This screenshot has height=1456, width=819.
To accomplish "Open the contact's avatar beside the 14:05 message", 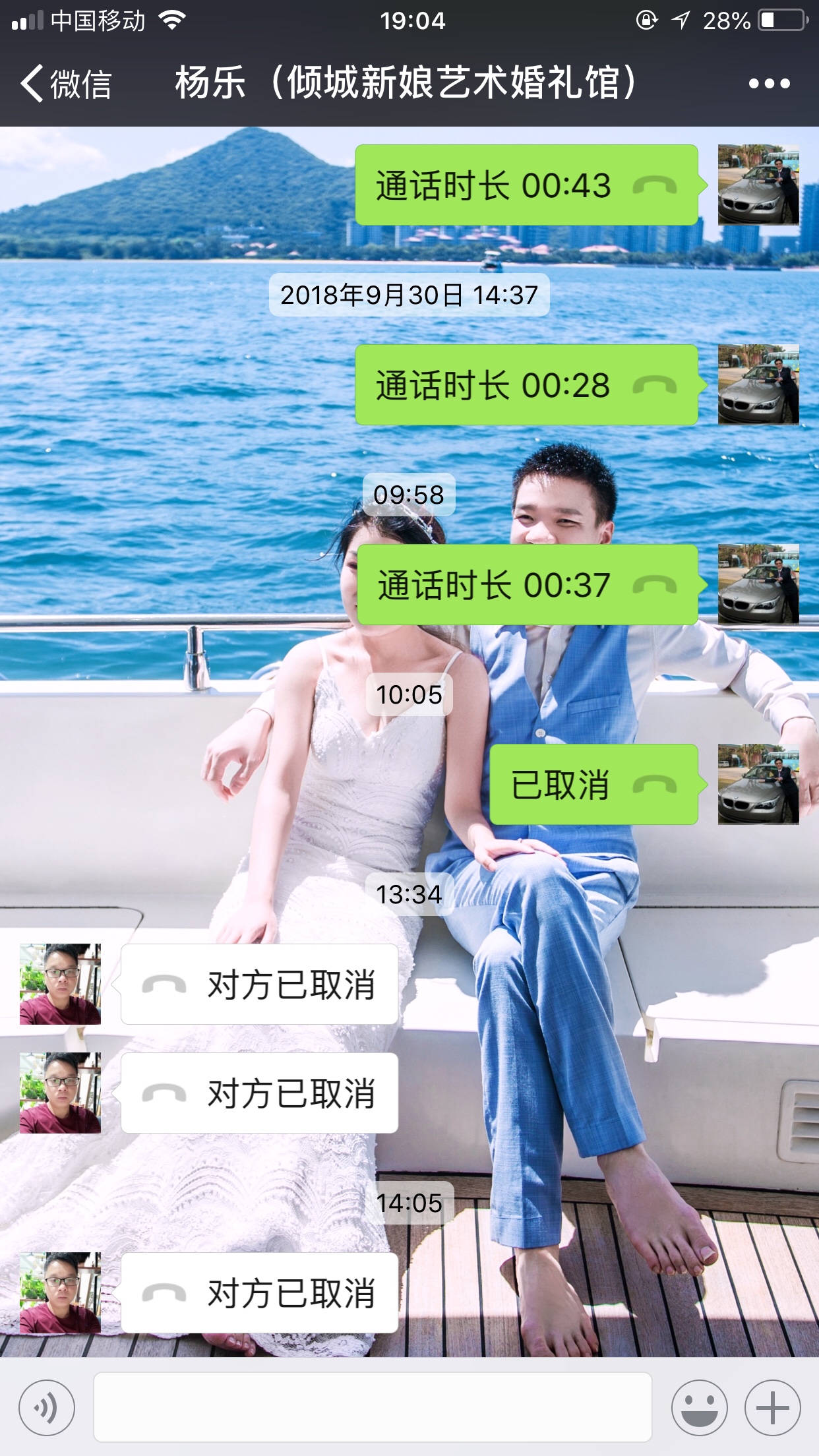I will 60,1293.
